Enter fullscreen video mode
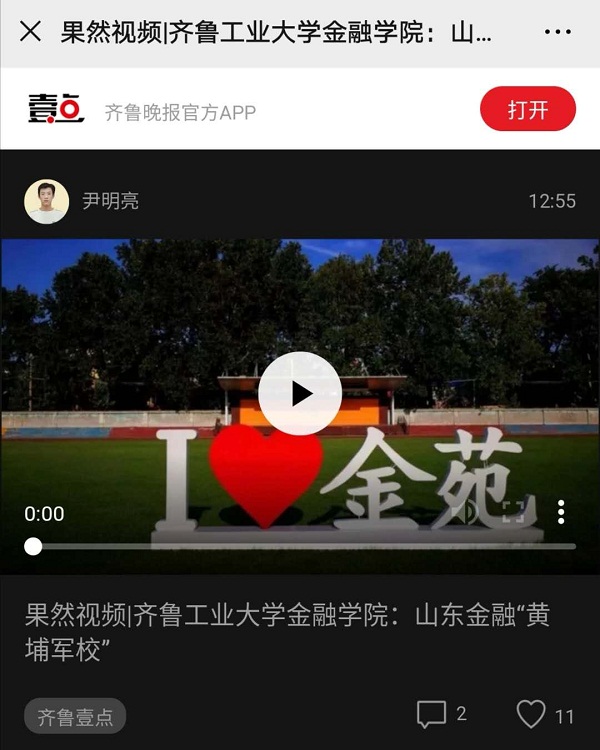 [513, 512]
